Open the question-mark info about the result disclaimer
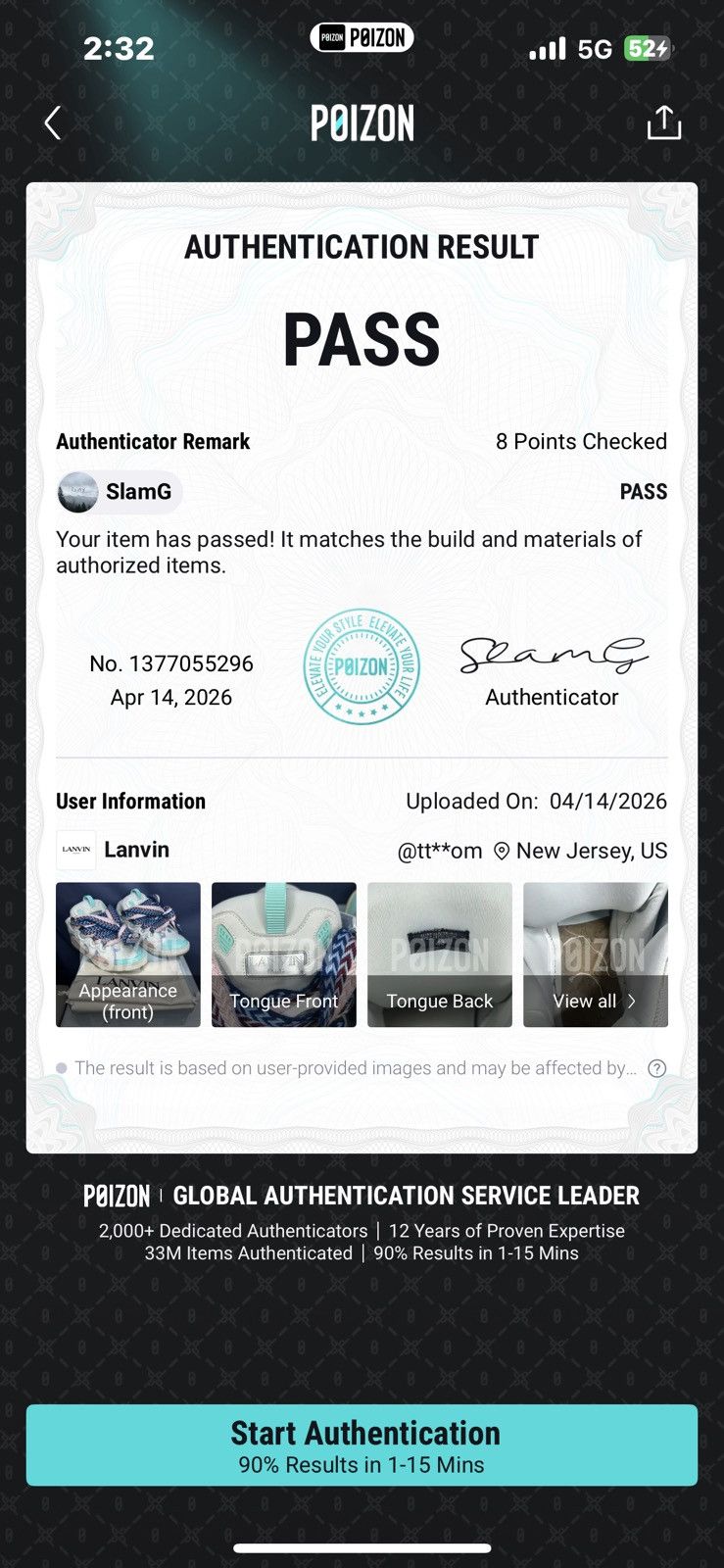This screenshot has height=1568, width=724. [657, 1068]
